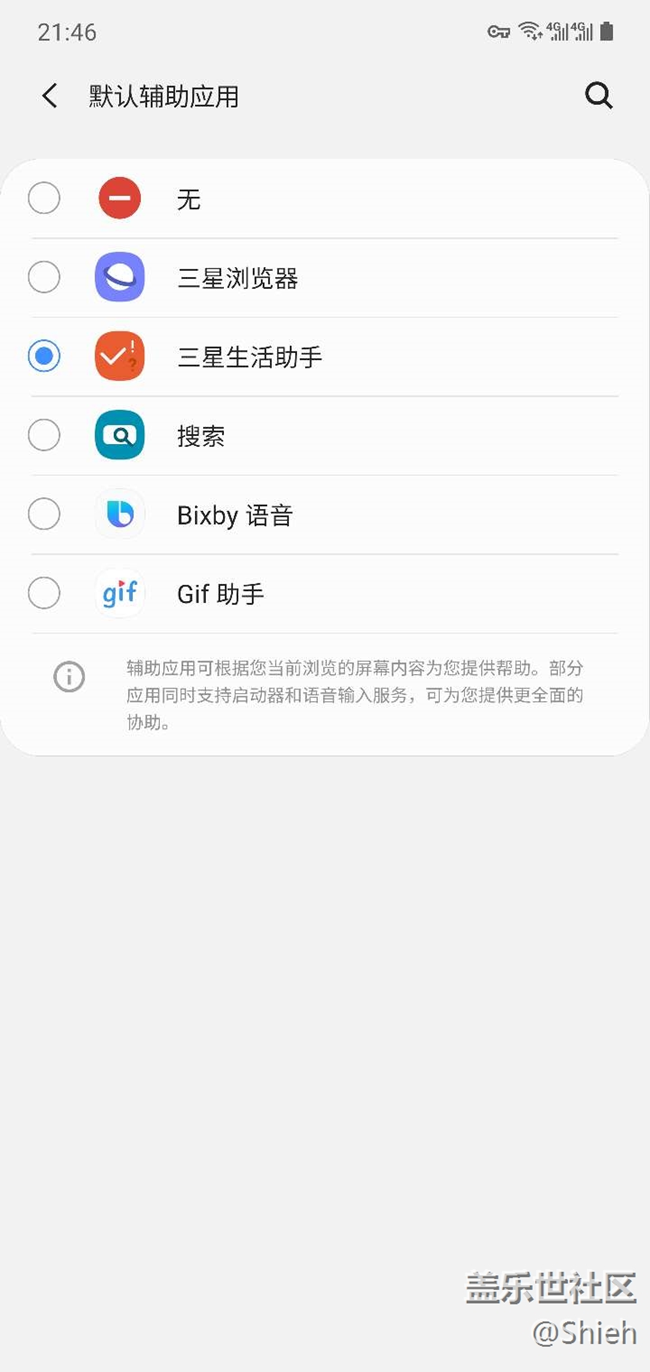Set 搜索 as the assist app
This screenshot has width=650, height=1372.
point(44,435)
